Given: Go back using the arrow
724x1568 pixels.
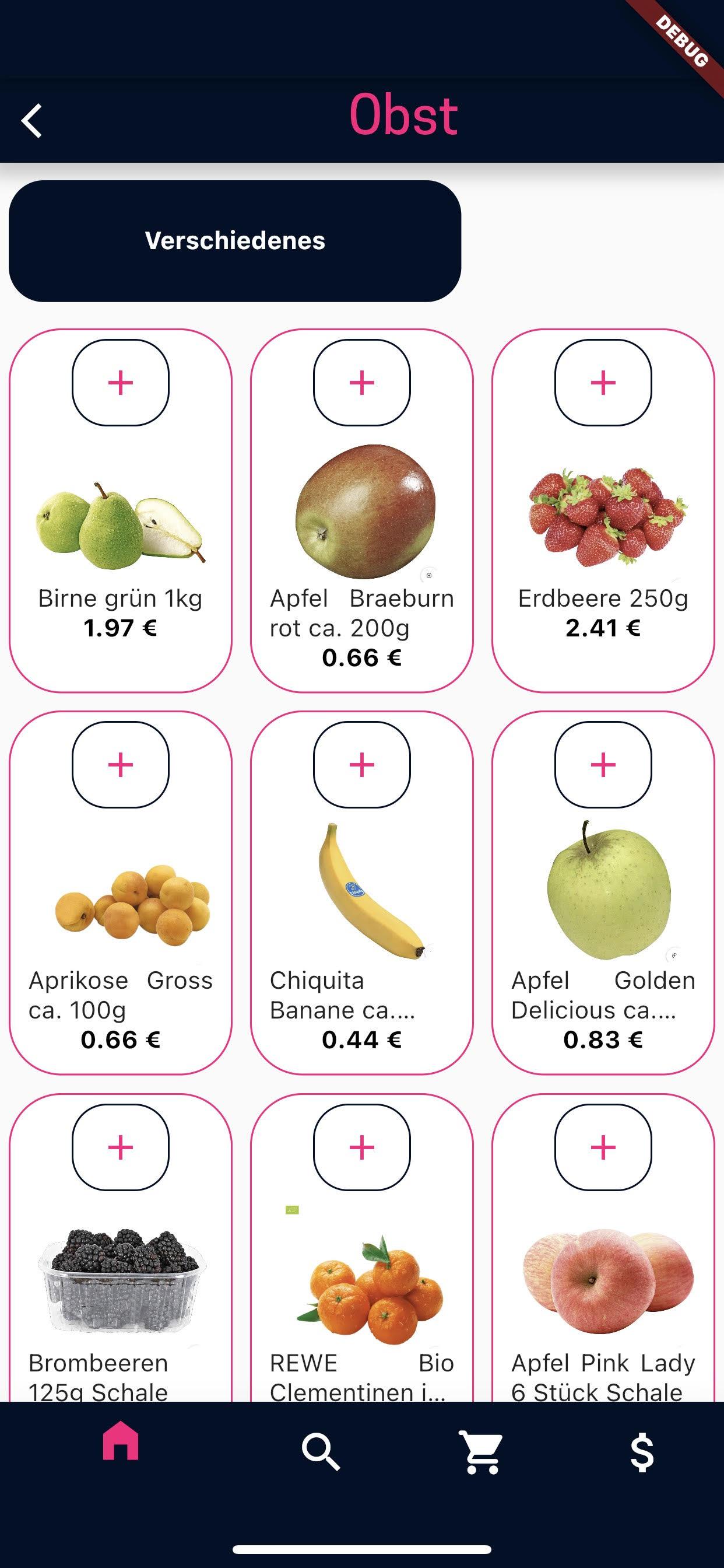Looking at the screenshot, I should [32, 121].
